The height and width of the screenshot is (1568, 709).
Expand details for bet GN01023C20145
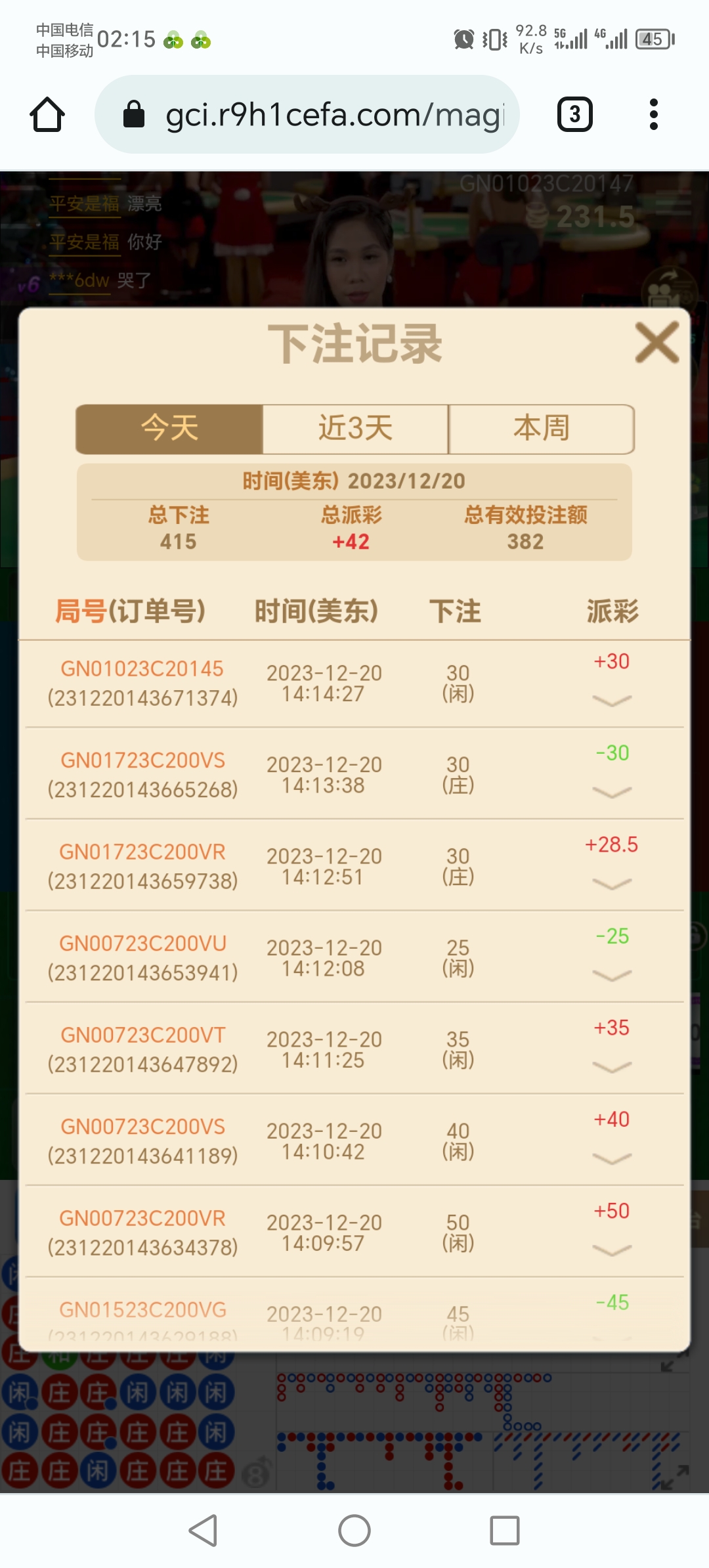pos(611,701)
